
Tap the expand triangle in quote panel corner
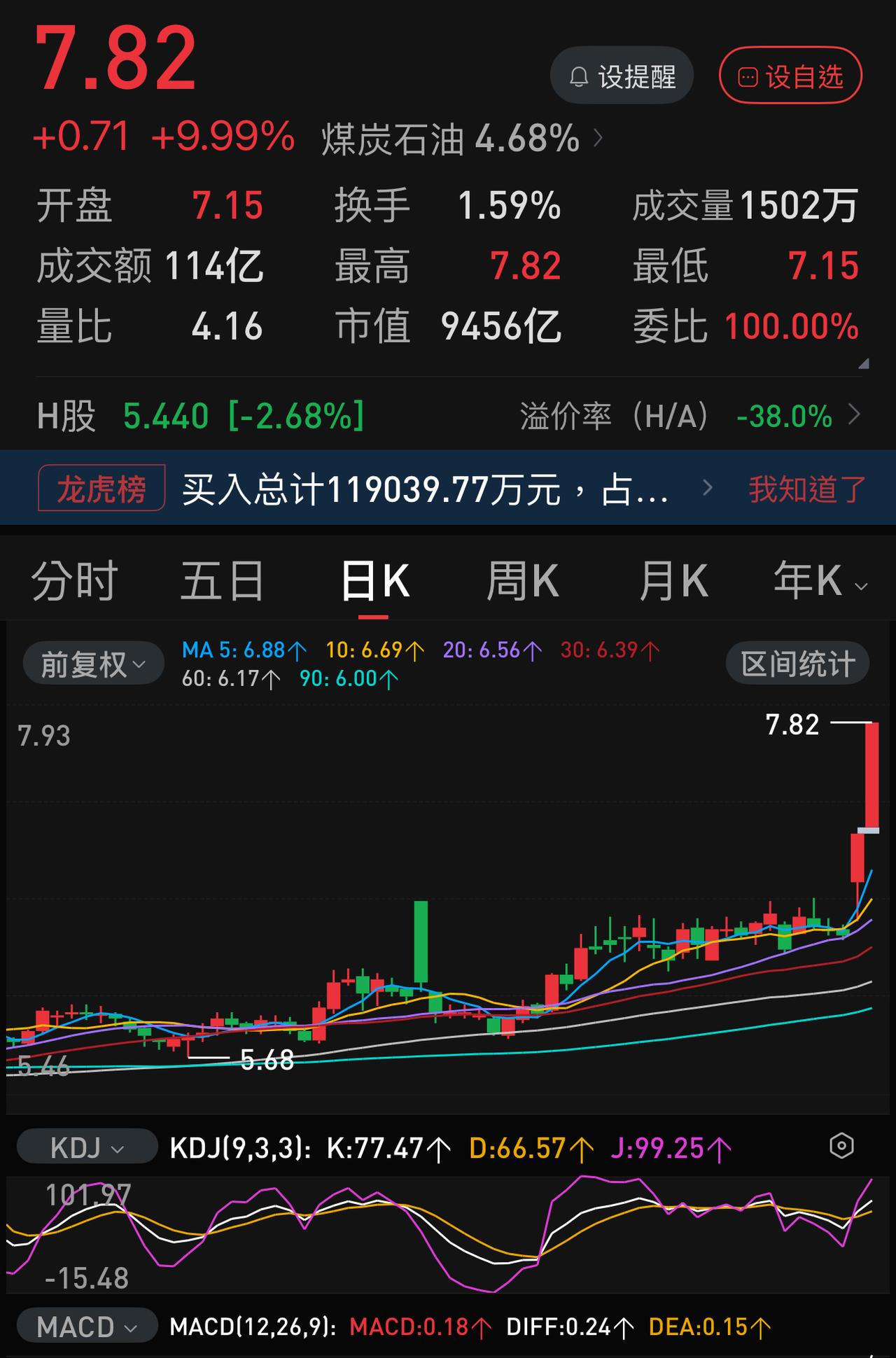pos(862,364)
